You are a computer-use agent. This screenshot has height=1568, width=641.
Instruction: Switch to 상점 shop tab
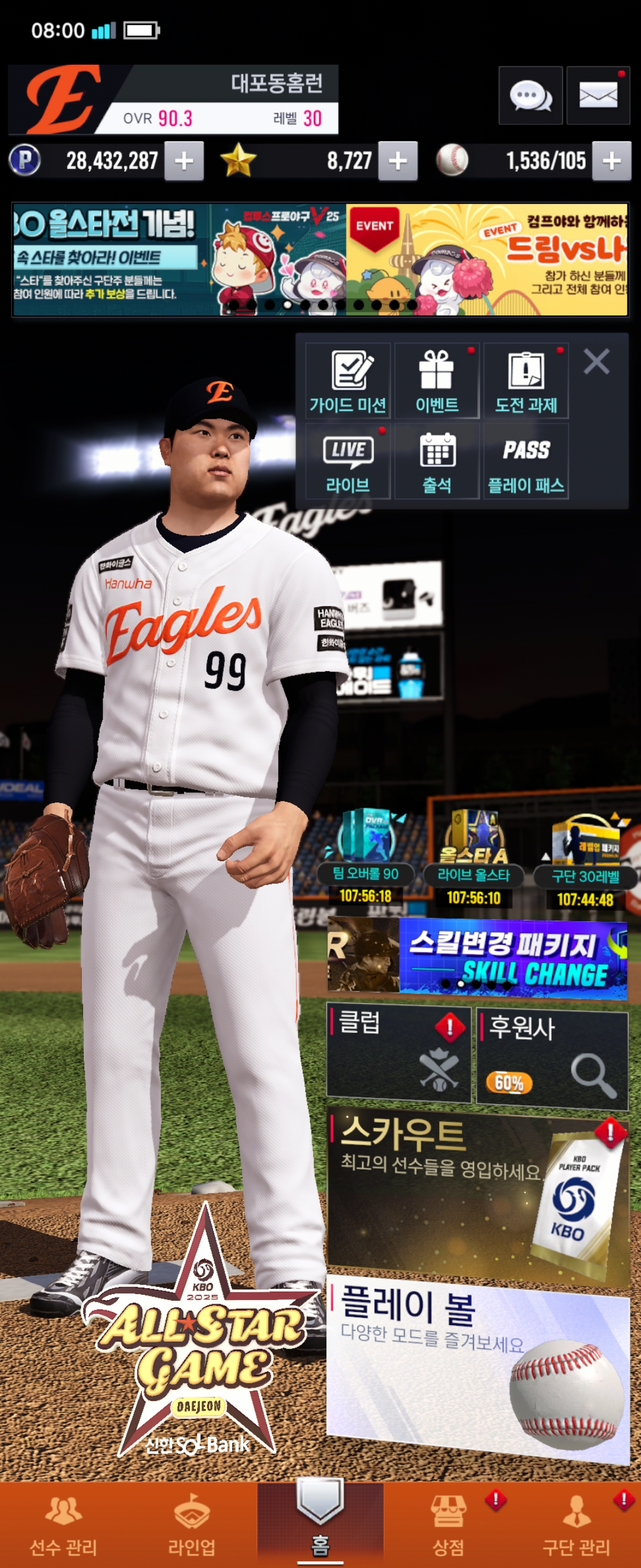[x=448, y=1525]
